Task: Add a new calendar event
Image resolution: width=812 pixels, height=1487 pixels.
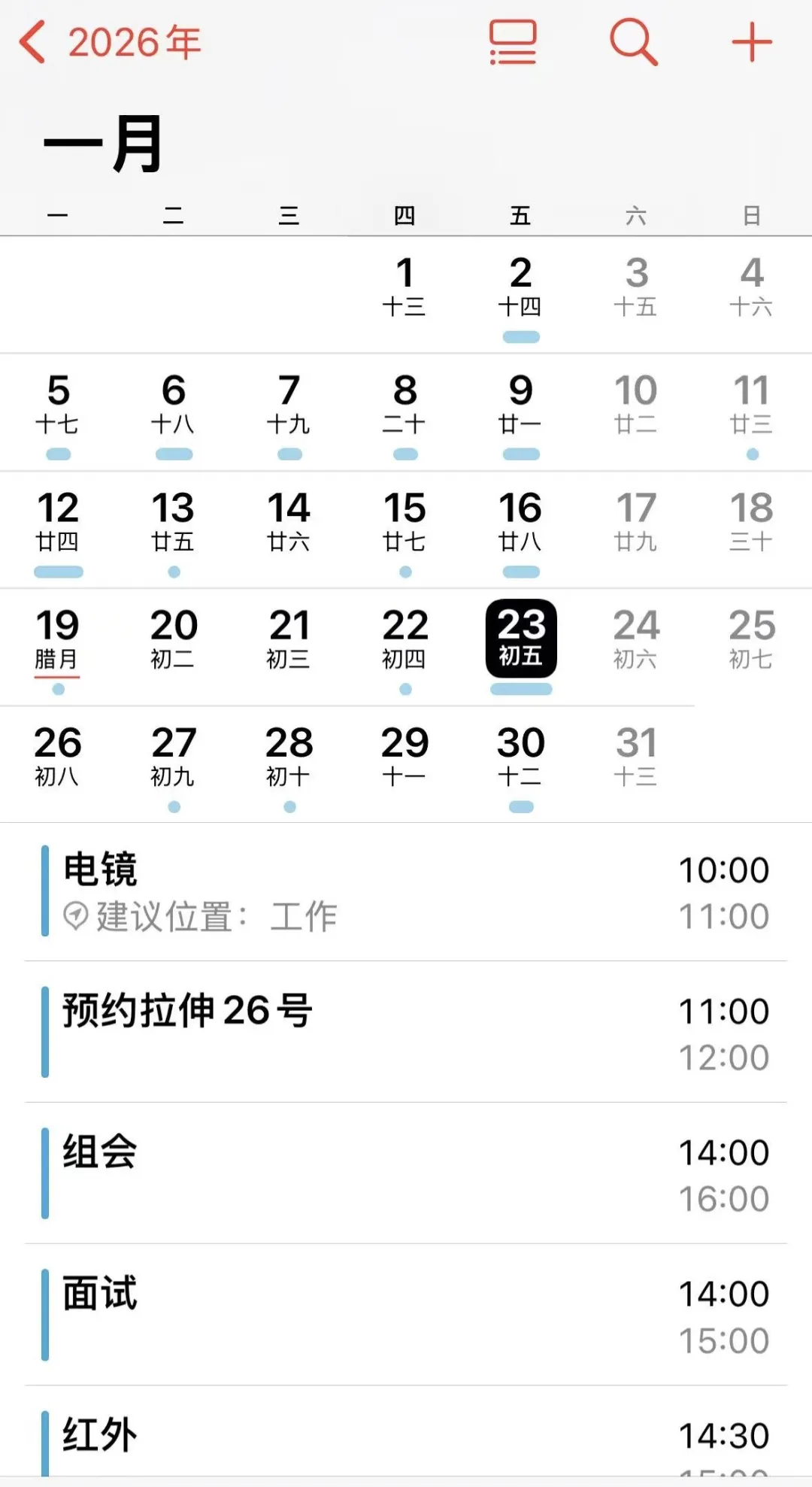Action: (x=752, y=42)
